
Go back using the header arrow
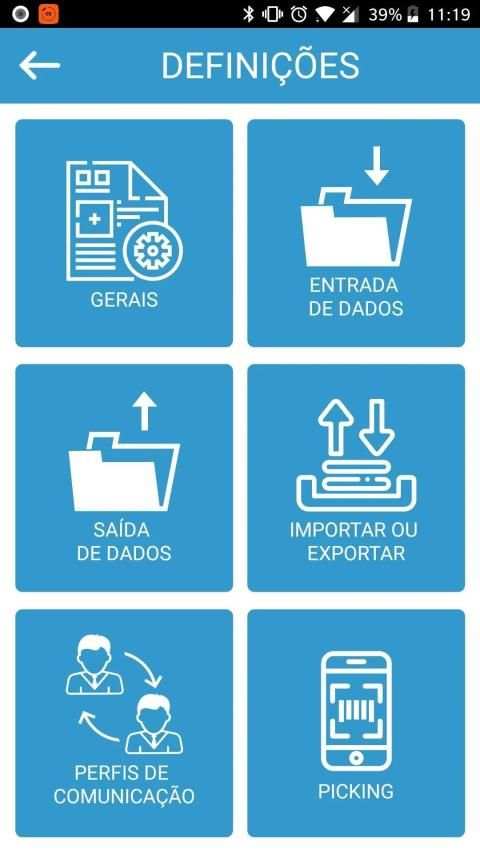pyautogui.click(x=39, y=65)
